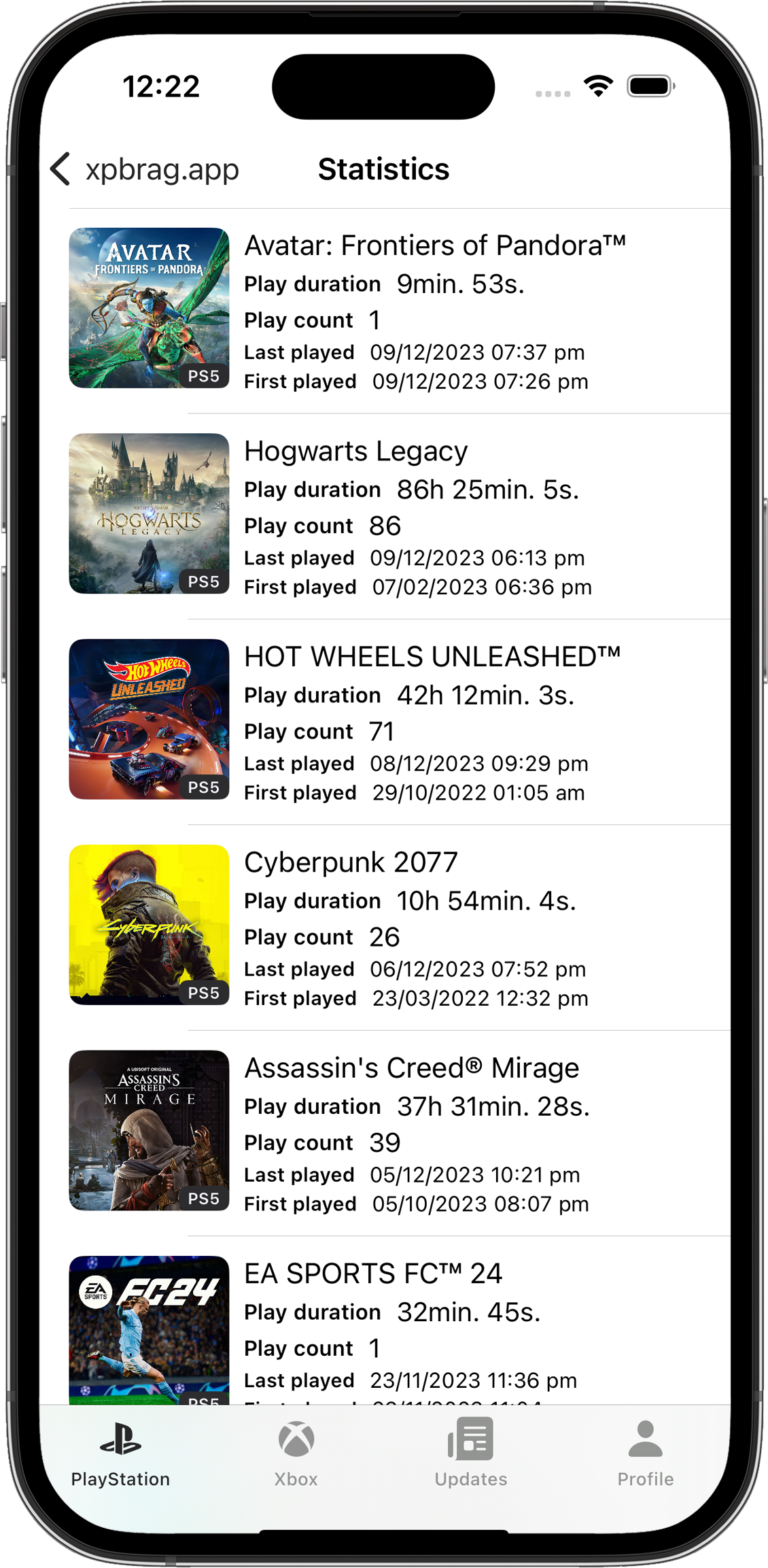Tap the PS5 badge on Cyberpunk 2077 artwork
768x1568 pixels.
pos(205,992)
